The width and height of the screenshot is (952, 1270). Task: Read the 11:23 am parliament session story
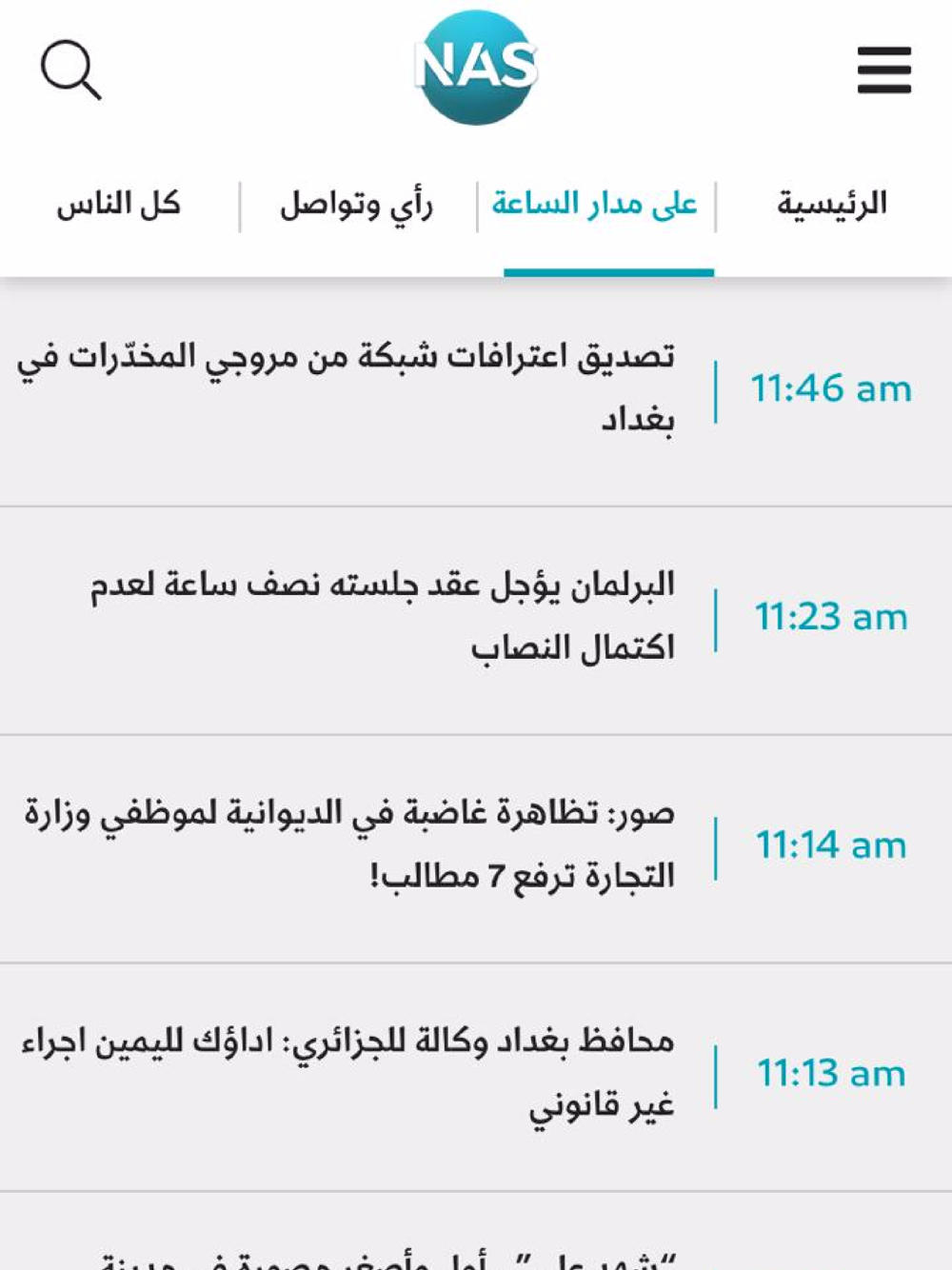click(383, 616)
